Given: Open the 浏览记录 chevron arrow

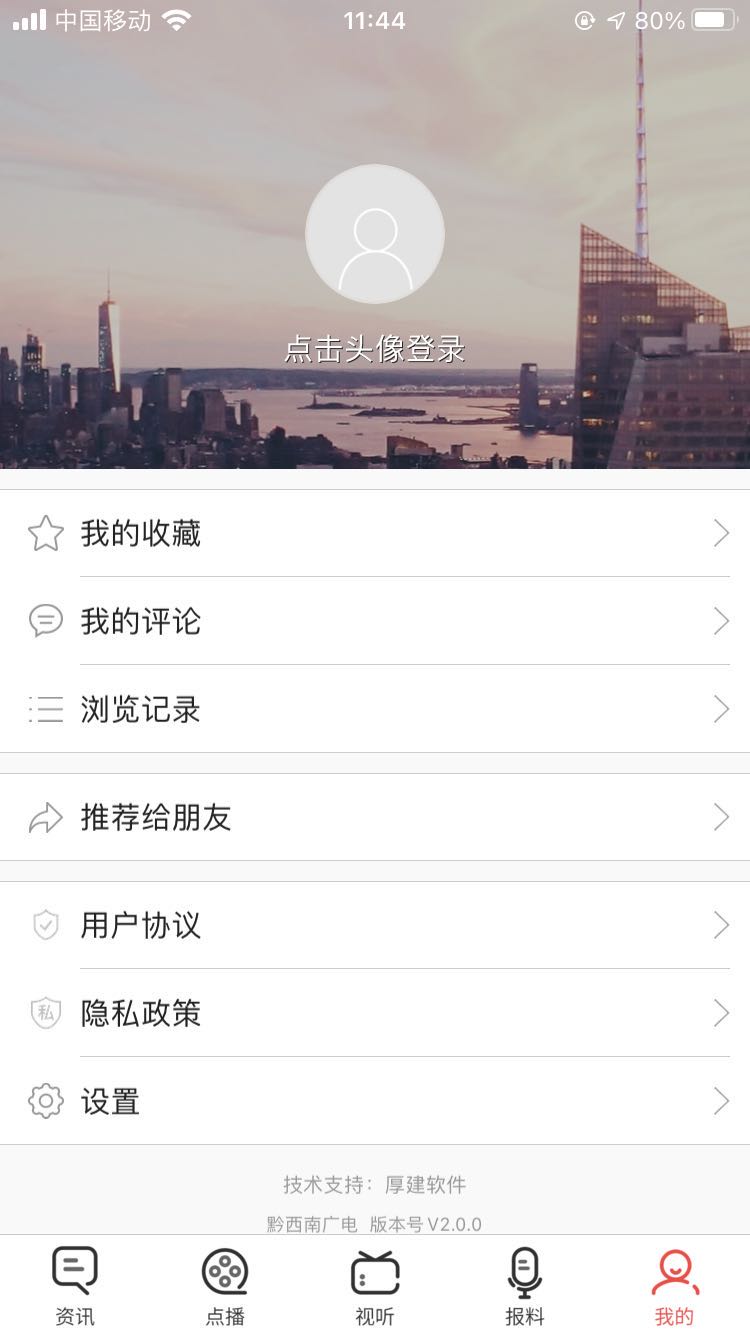Looking at the screenshot, I should click(722, 710).
